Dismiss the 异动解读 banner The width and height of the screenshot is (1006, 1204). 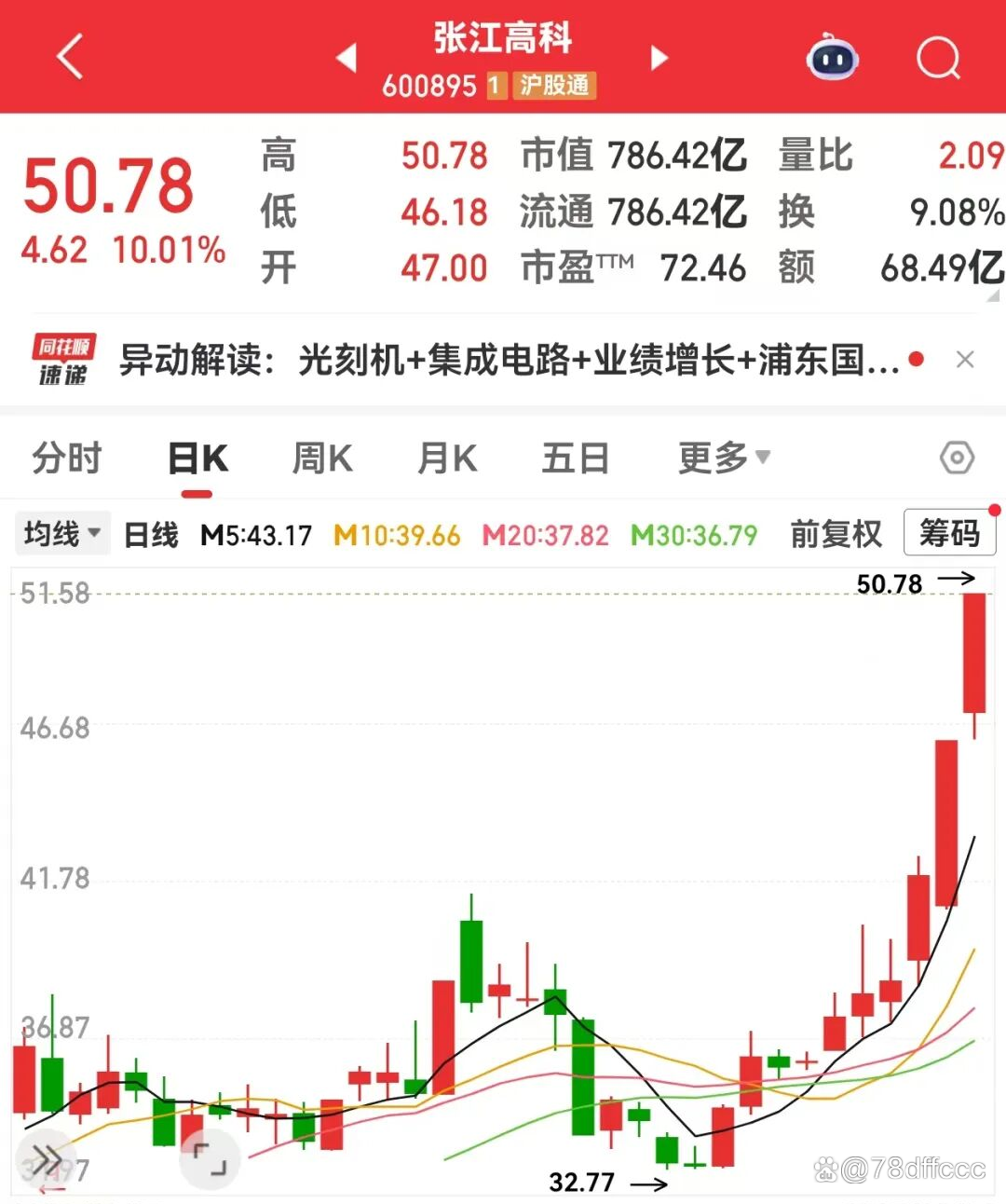(965, 361)
